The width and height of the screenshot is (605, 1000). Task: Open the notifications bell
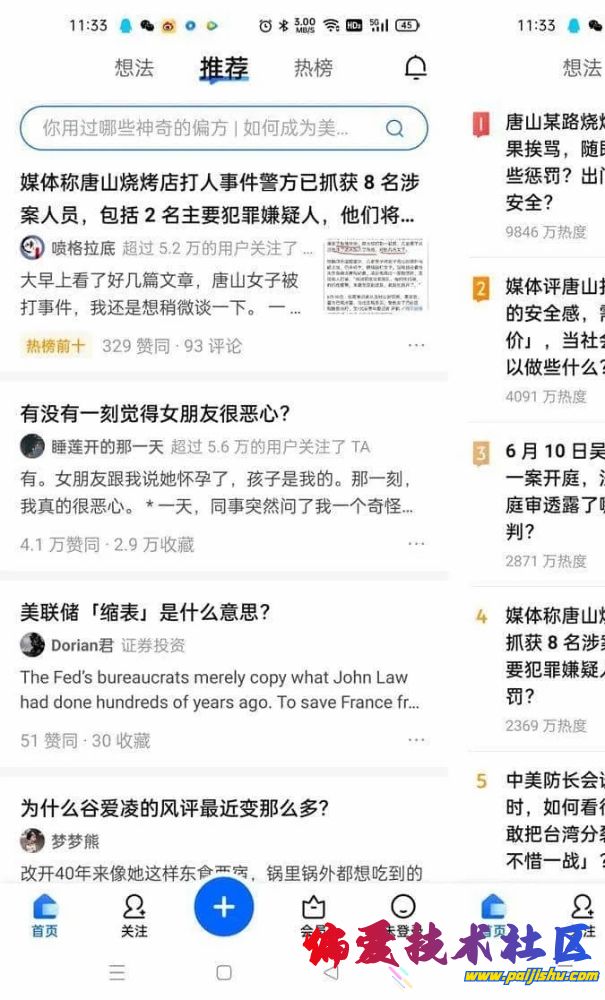coord(415,67)
